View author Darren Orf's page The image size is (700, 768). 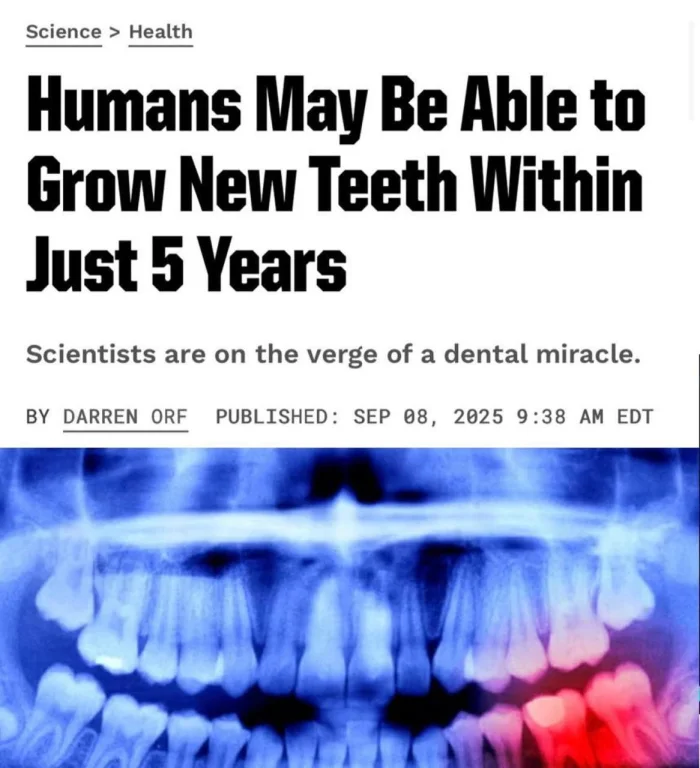coord(125,416)
